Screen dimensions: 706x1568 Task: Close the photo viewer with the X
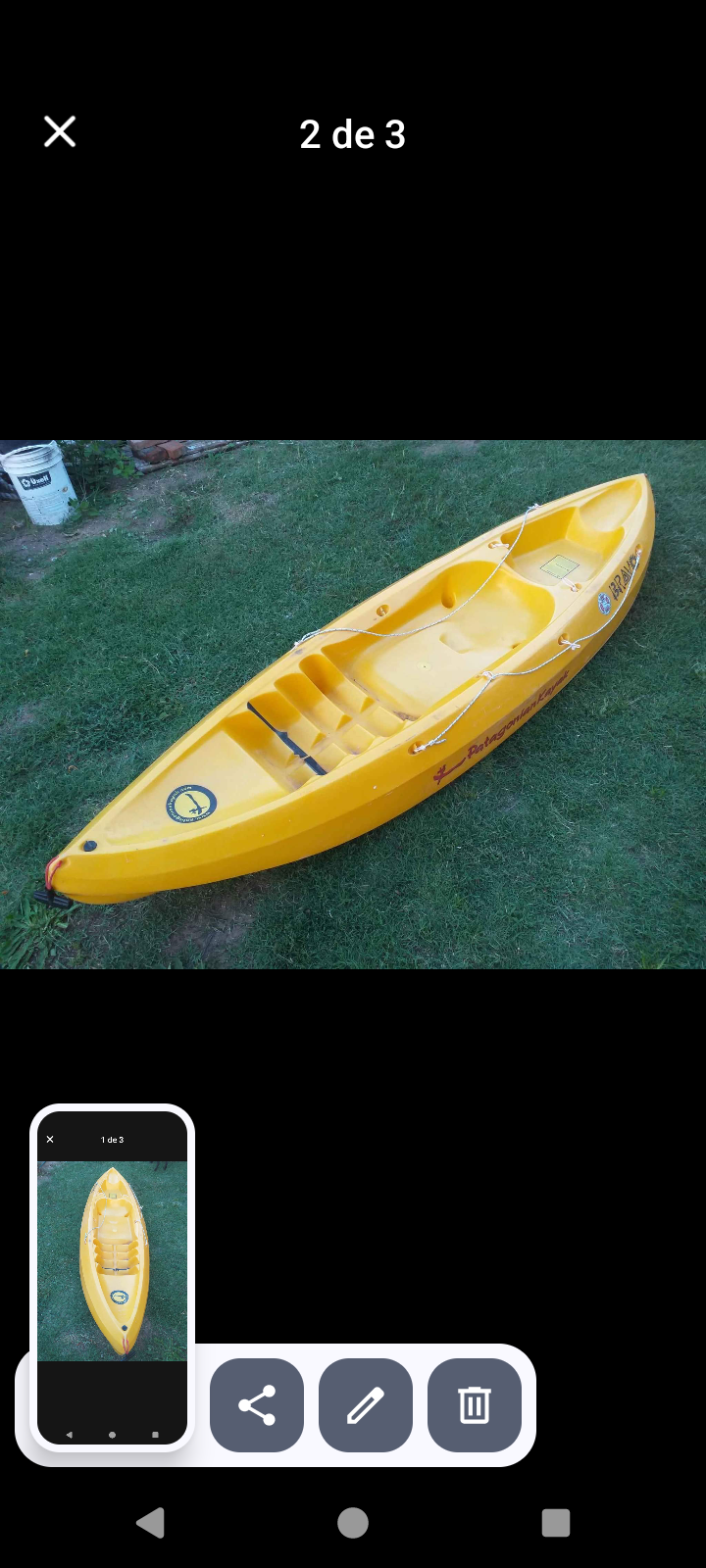[60, 132]
